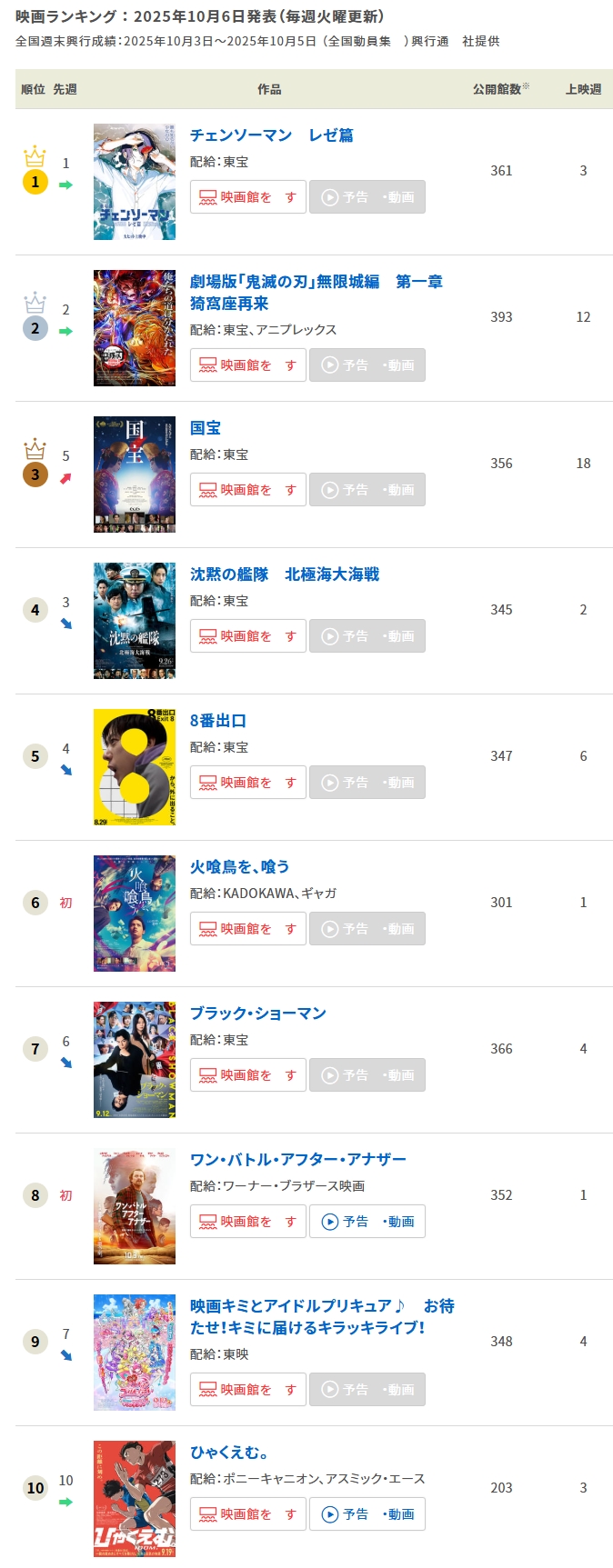Tap the ブラック・ショーマン poster thumbnail
The width and height of the screenshot is (613, 1568).
point(135,1060)
